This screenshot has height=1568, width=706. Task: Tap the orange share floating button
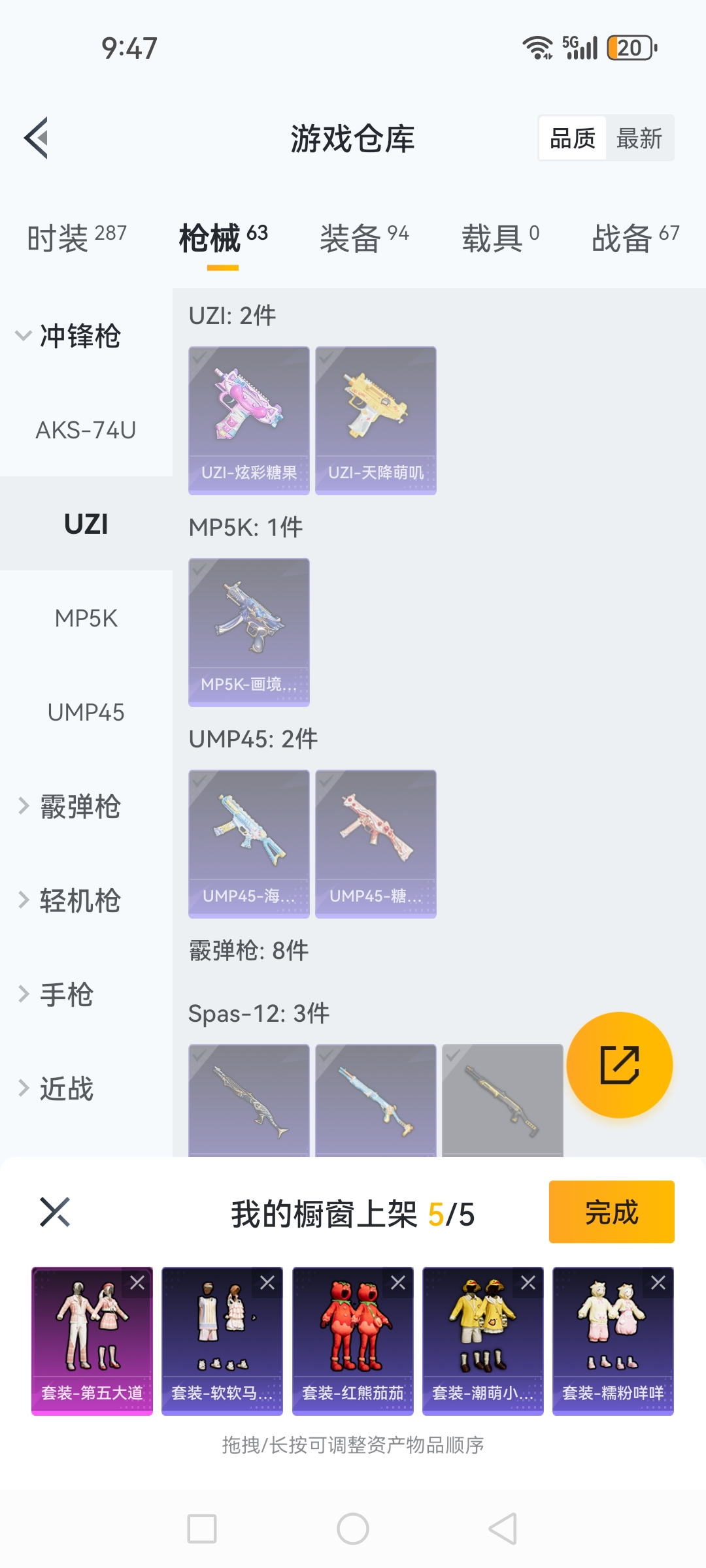click(x=619, y=1065)
